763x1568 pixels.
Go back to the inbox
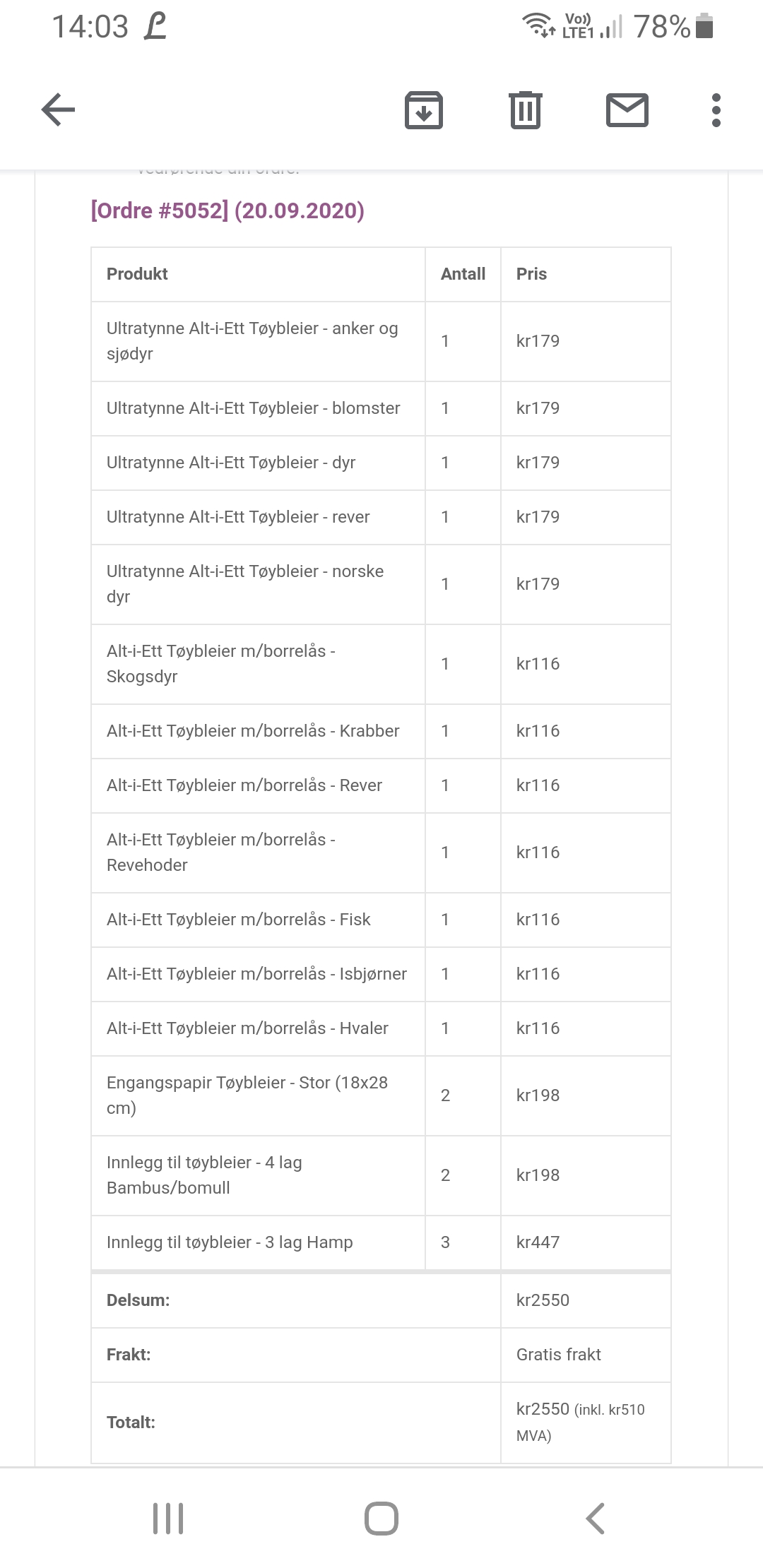click(x=58, y=110)
